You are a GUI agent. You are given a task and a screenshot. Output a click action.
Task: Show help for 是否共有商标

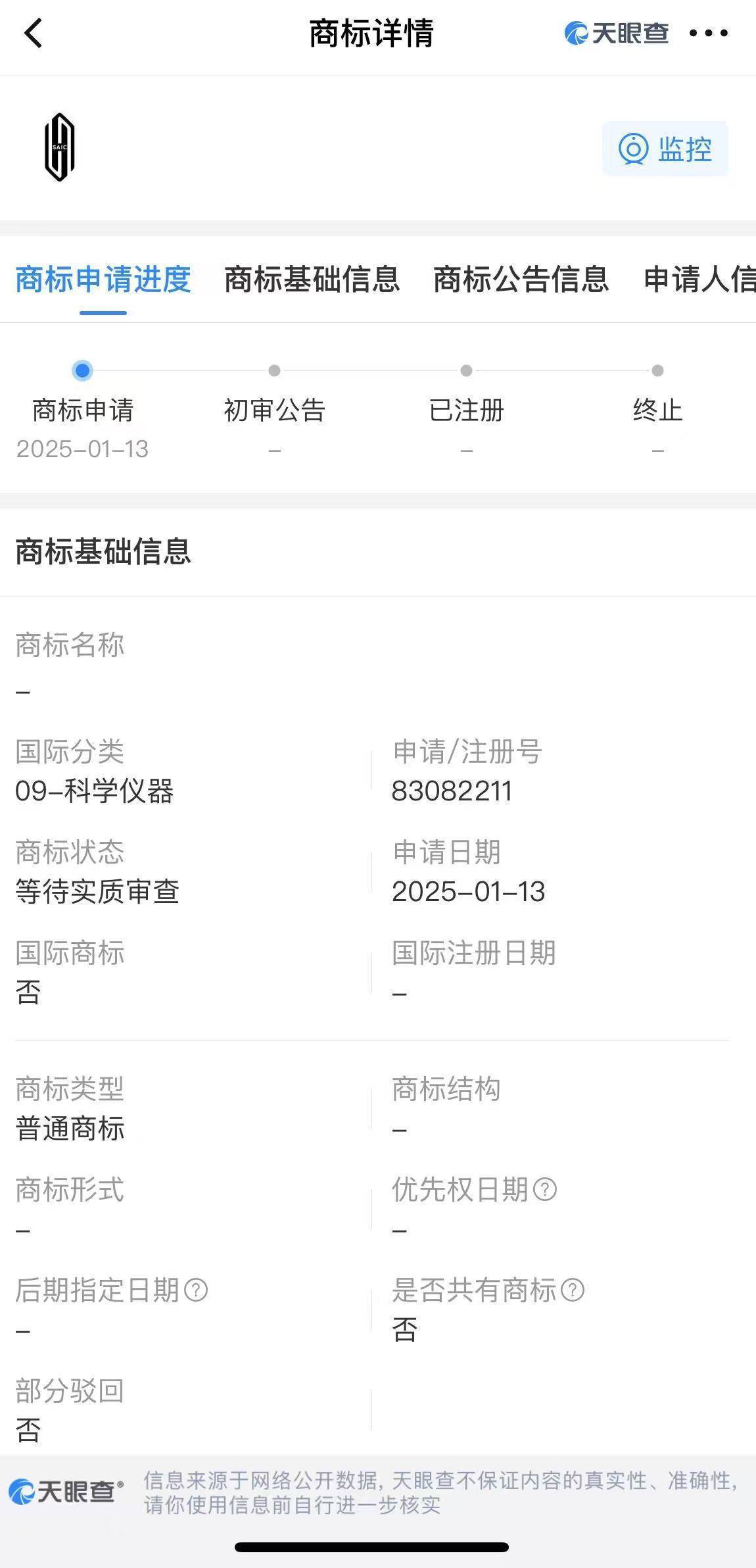click(573, 1290)
